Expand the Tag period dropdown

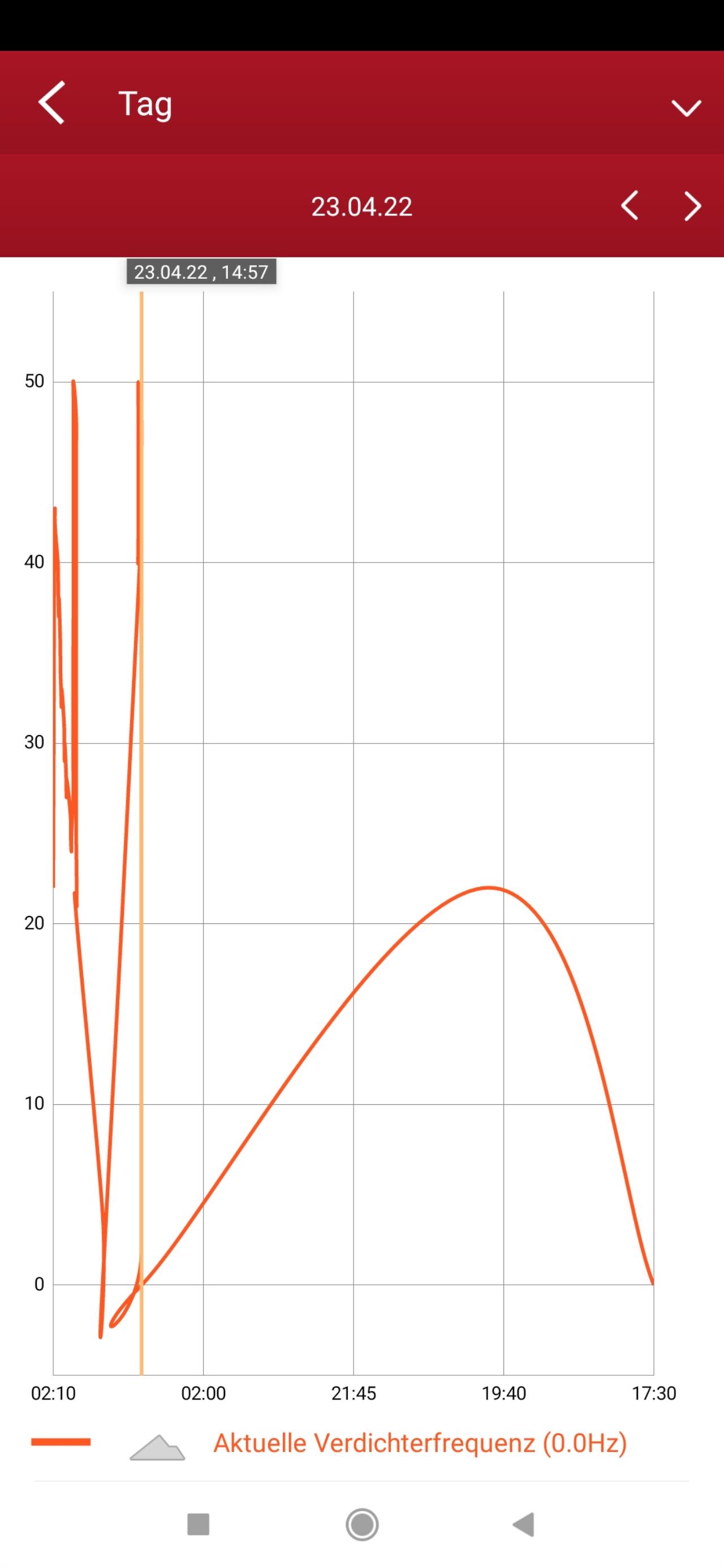tap(686, 108)
